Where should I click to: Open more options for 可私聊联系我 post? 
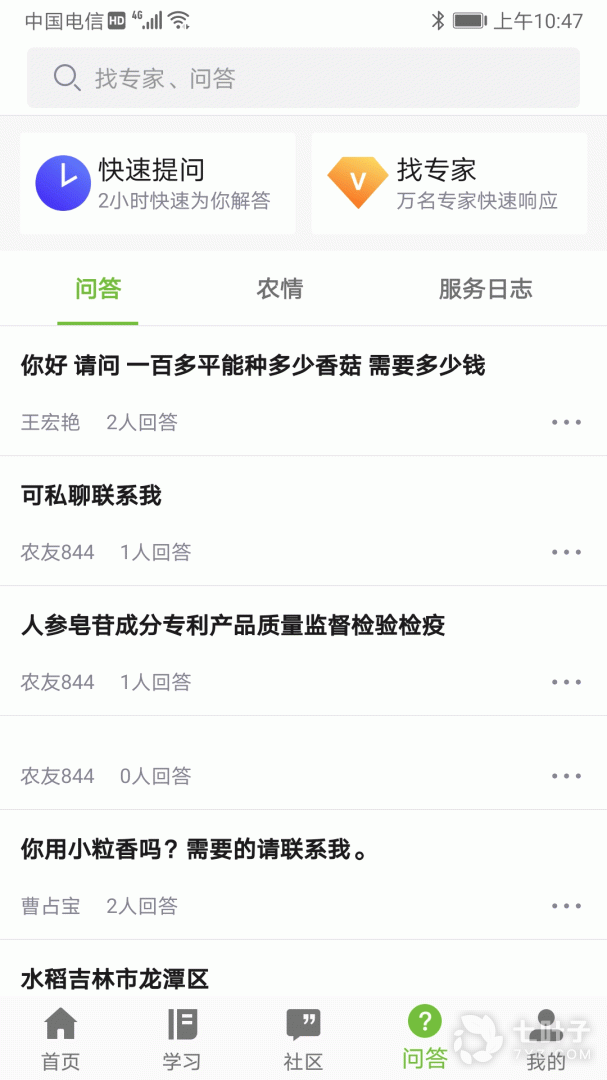click(x=566, y=552)
